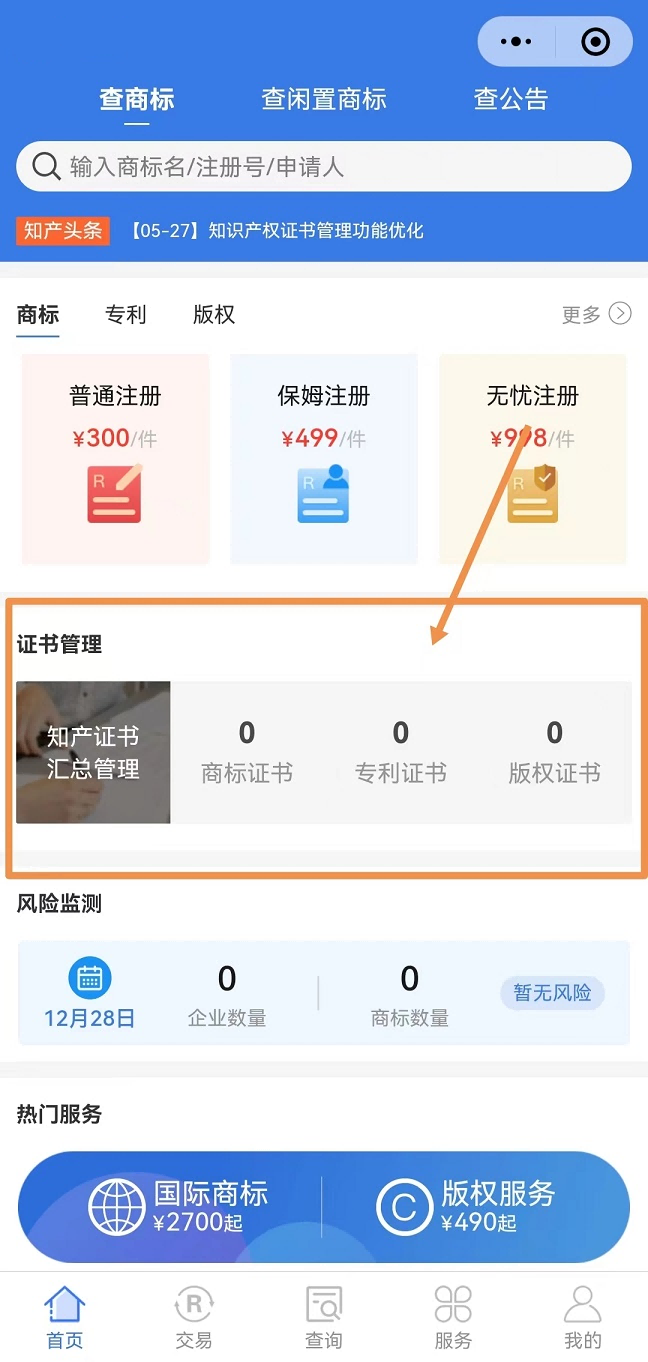Go to the 交易 bottom tab

point(194,1319)
